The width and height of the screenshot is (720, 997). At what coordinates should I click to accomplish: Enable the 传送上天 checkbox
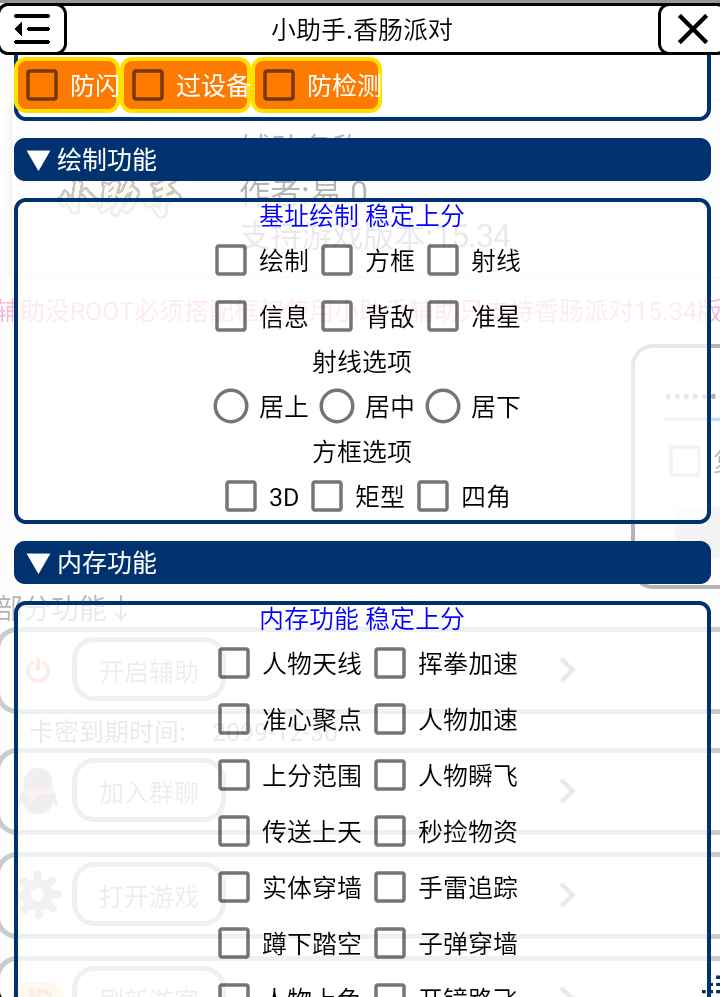click(x=234, y=831)
